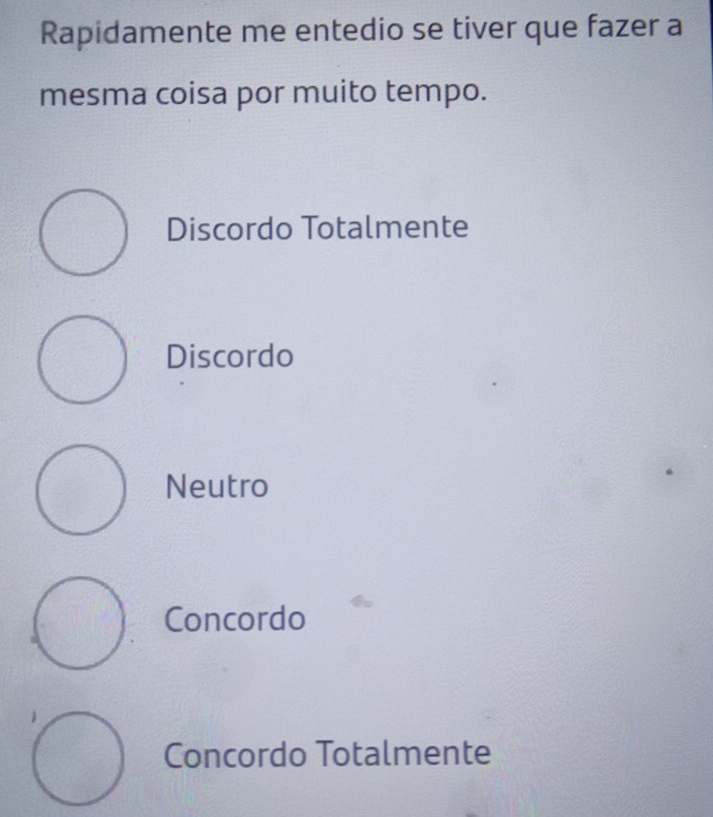Pick the Concordo option

click(81, 622)
